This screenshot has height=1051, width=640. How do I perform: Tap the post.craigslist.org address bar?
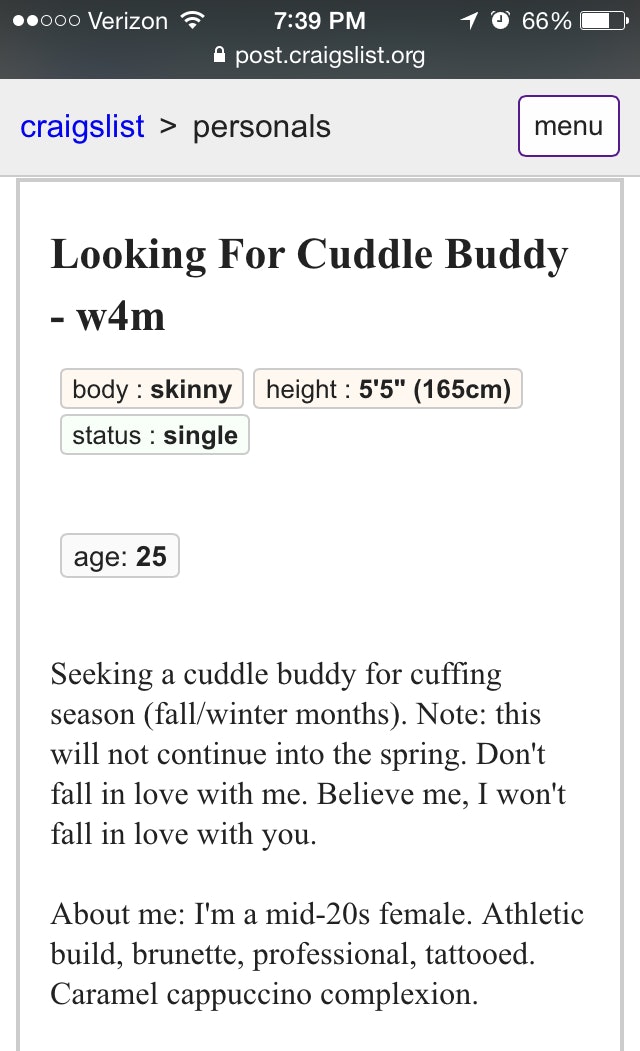[x=320, y=56]
